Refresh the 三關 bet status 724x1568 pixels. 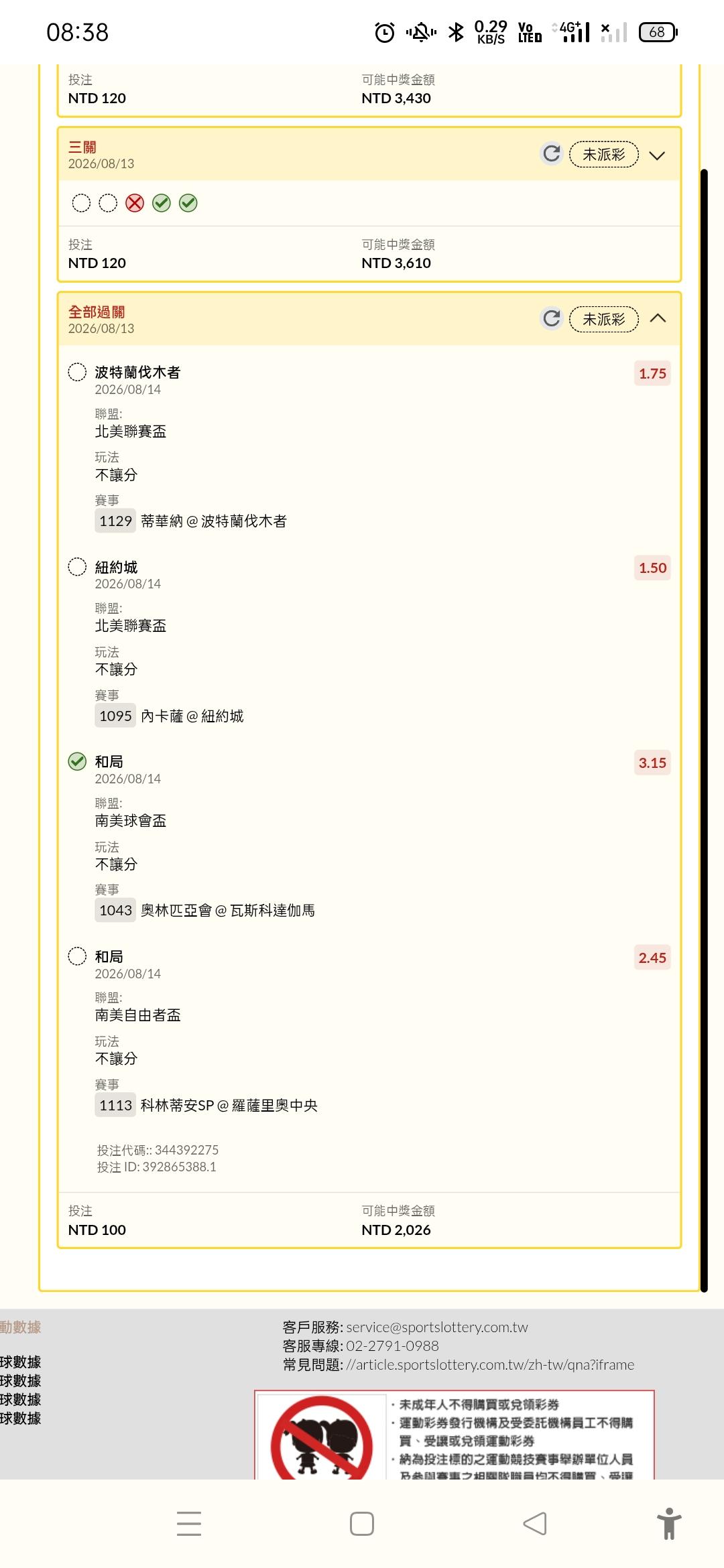(x=551, y=154)
